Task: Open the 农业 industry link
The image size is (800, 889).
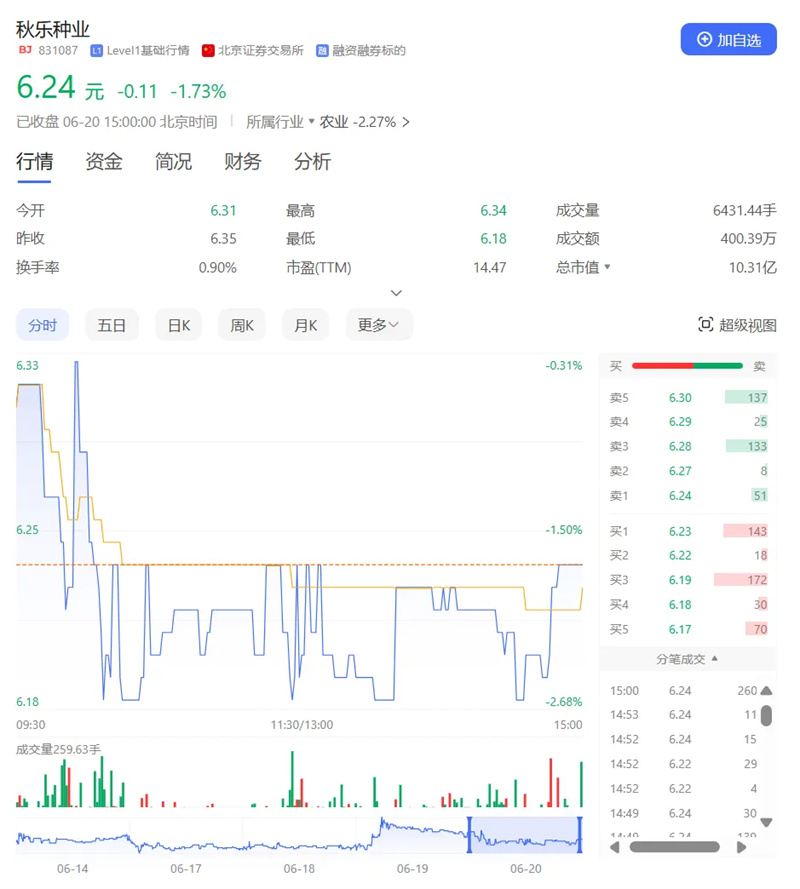Action: coord(364,122)
